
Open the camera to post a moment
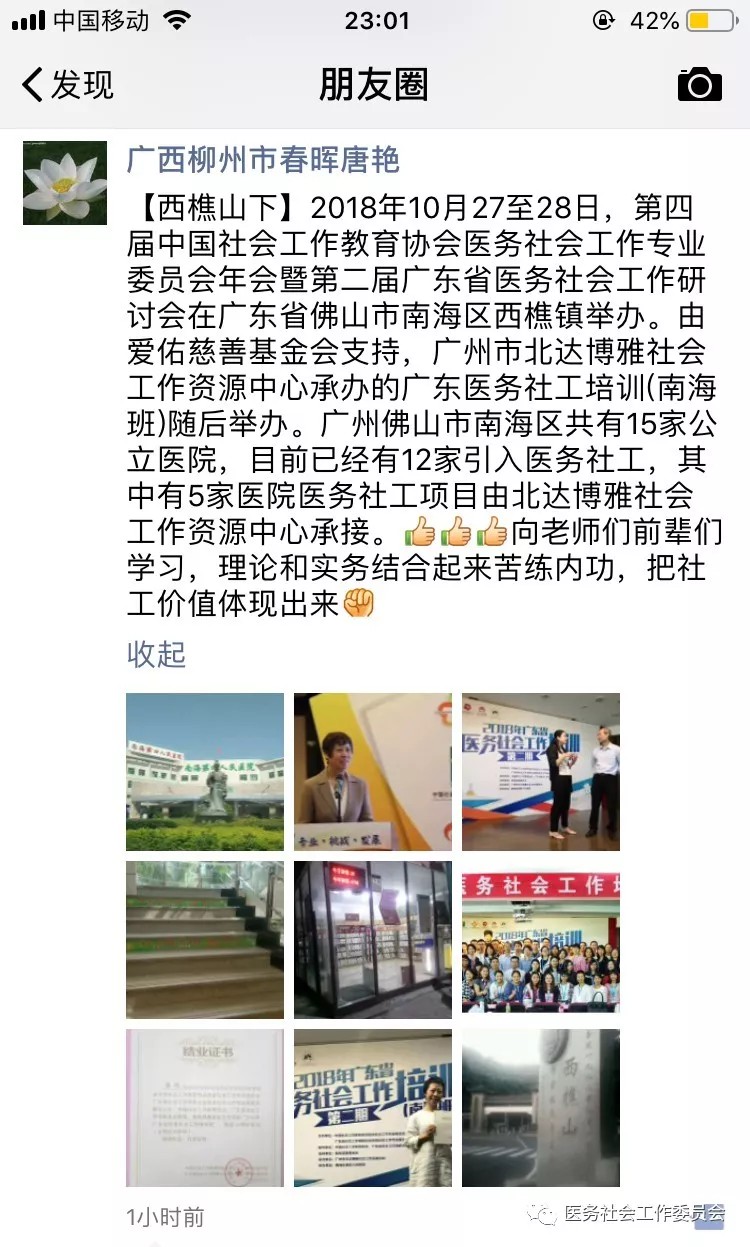point(699,85)
